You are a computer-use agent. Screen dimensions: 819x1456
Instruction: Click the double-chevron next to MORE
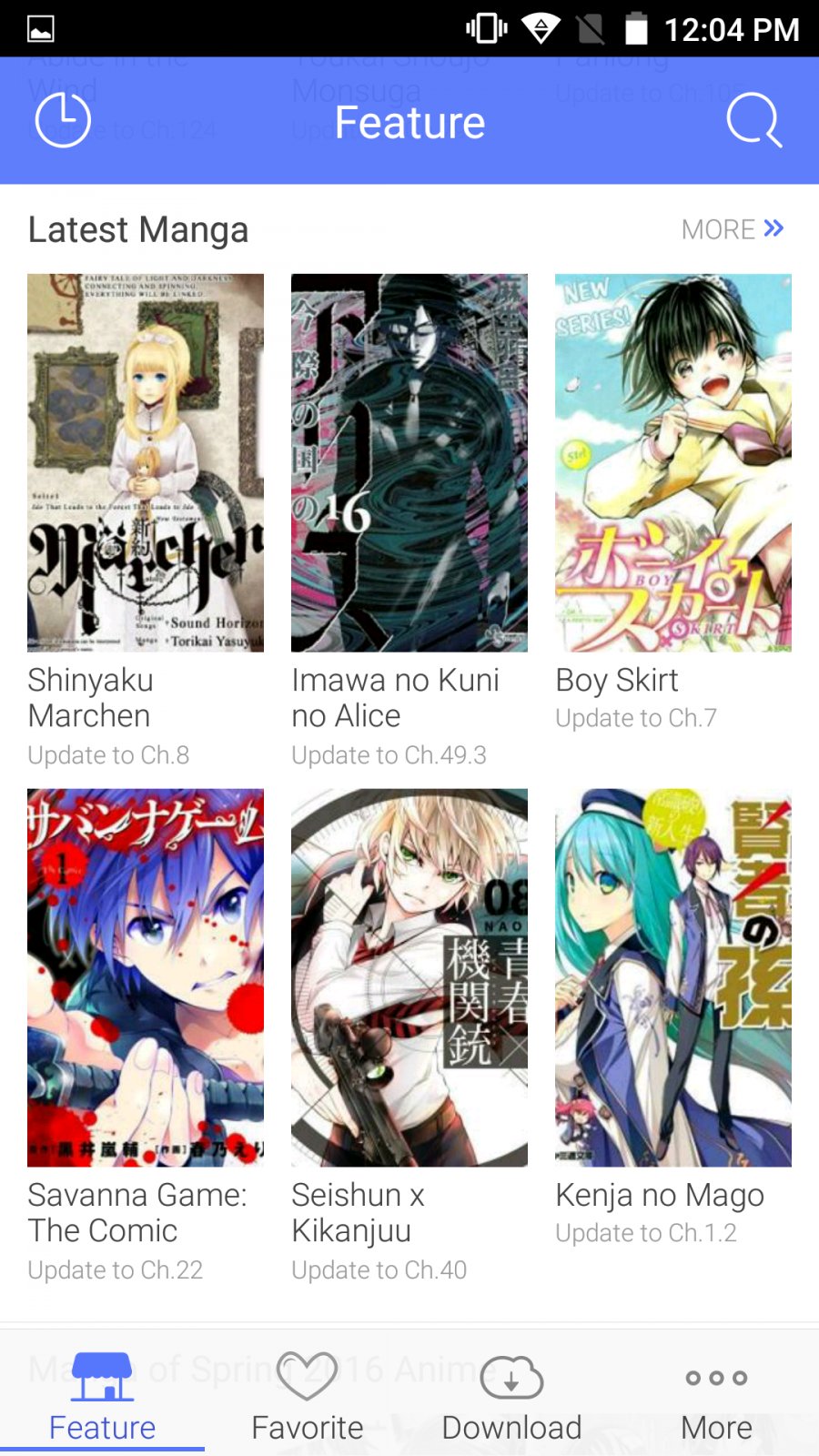(773, 229)
